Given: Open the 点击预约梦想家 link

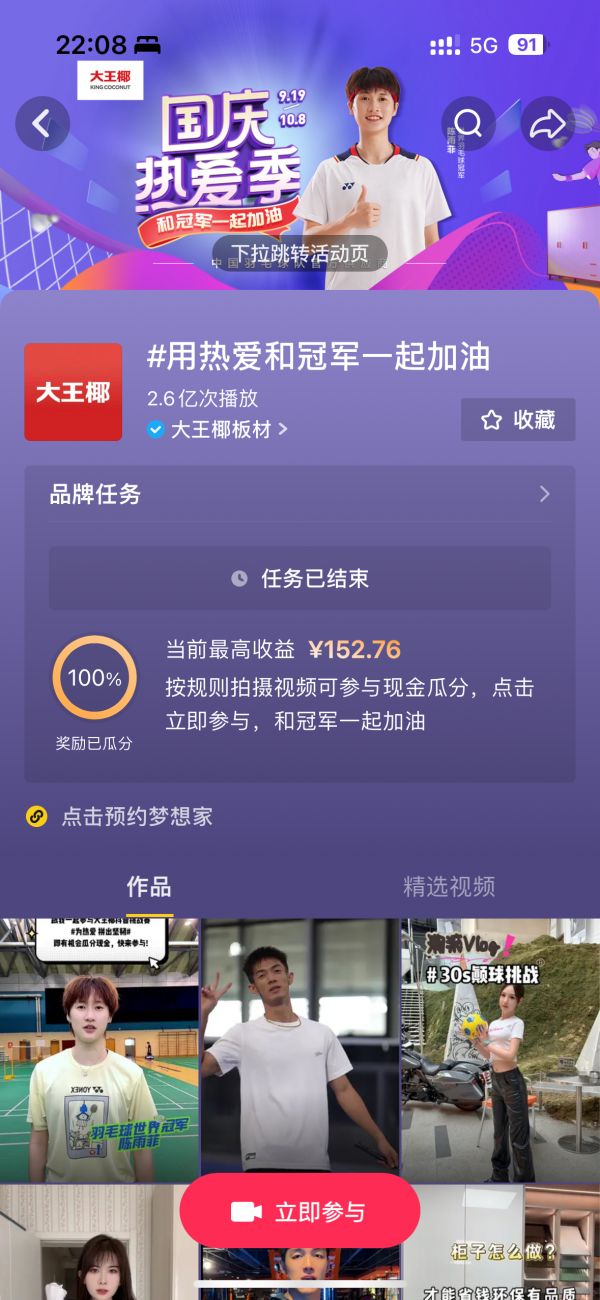Looking at the screenshot, I should (137, 817).
